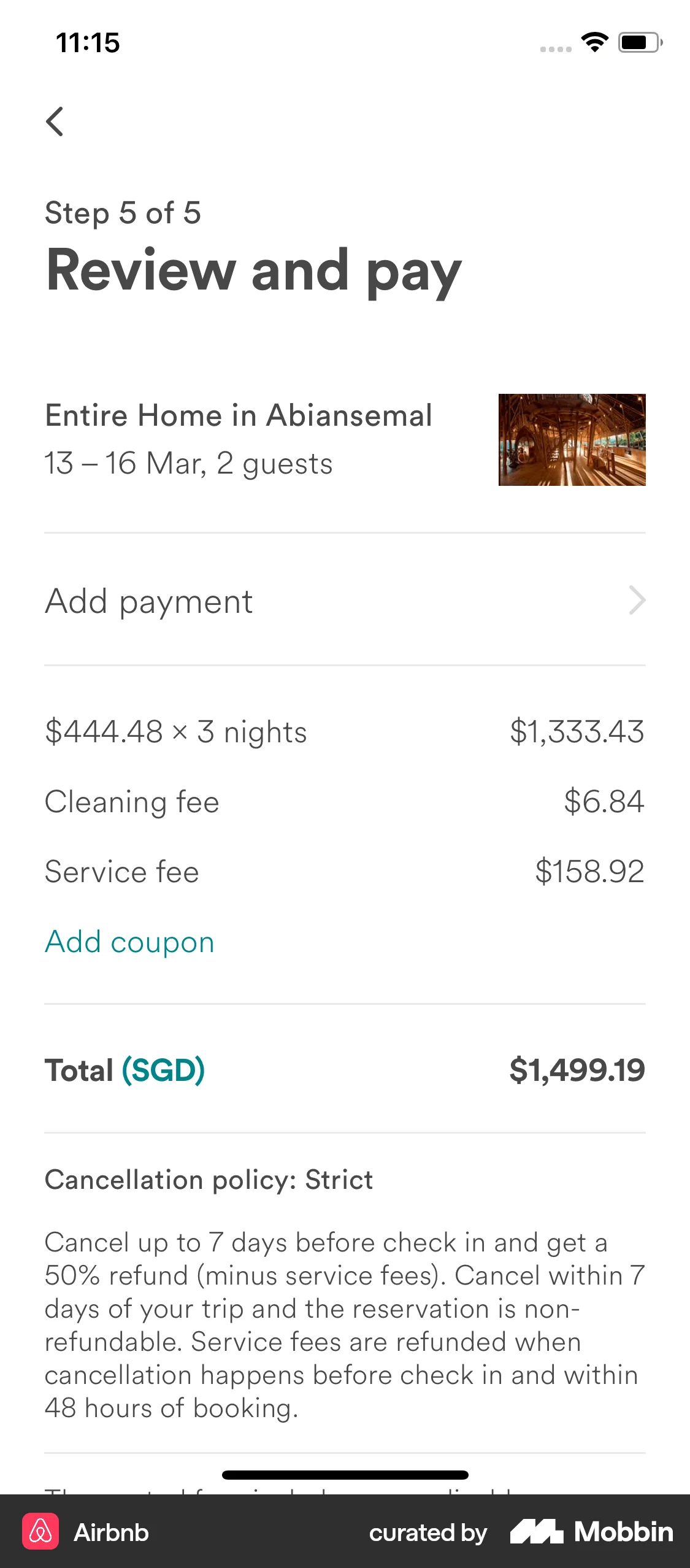Screen dimensions: 690x1568
Task: Expand the cancellation policy details
Action: (x=343, y=1319)
